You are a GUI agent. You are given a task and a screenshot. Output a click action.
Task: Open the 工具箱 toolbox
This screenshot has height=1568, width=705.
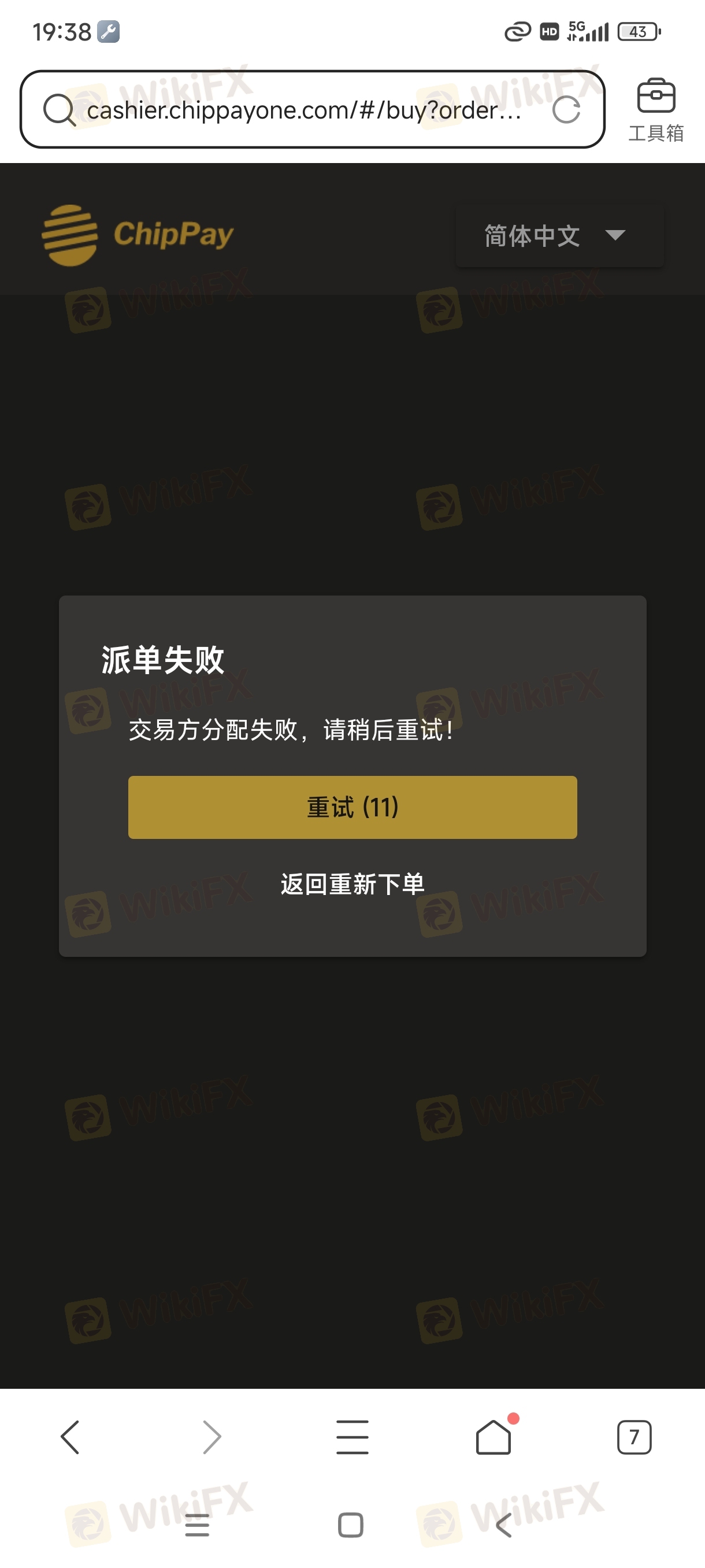tap(655, 110)
